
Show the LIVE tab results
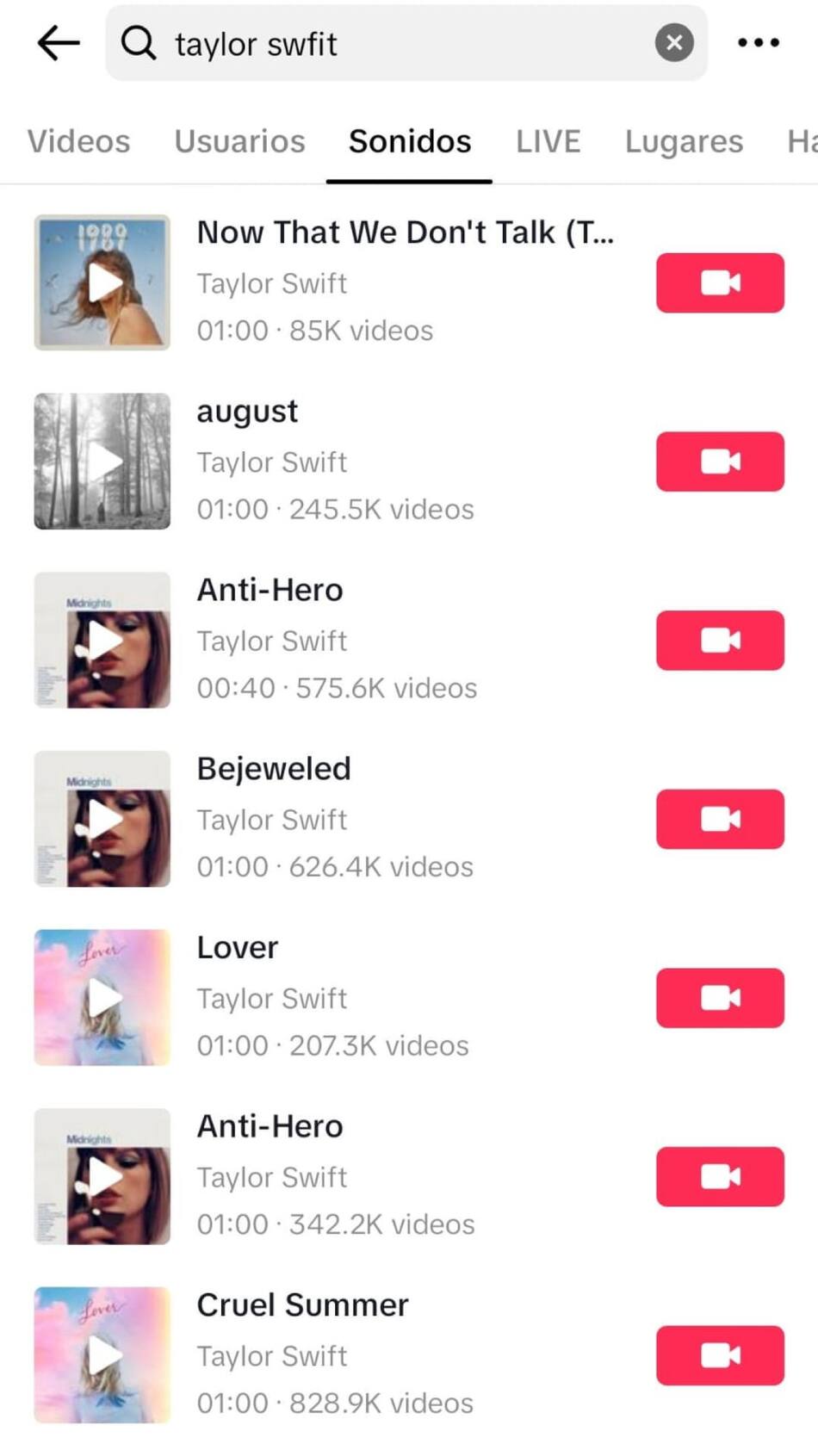[548, 141]
